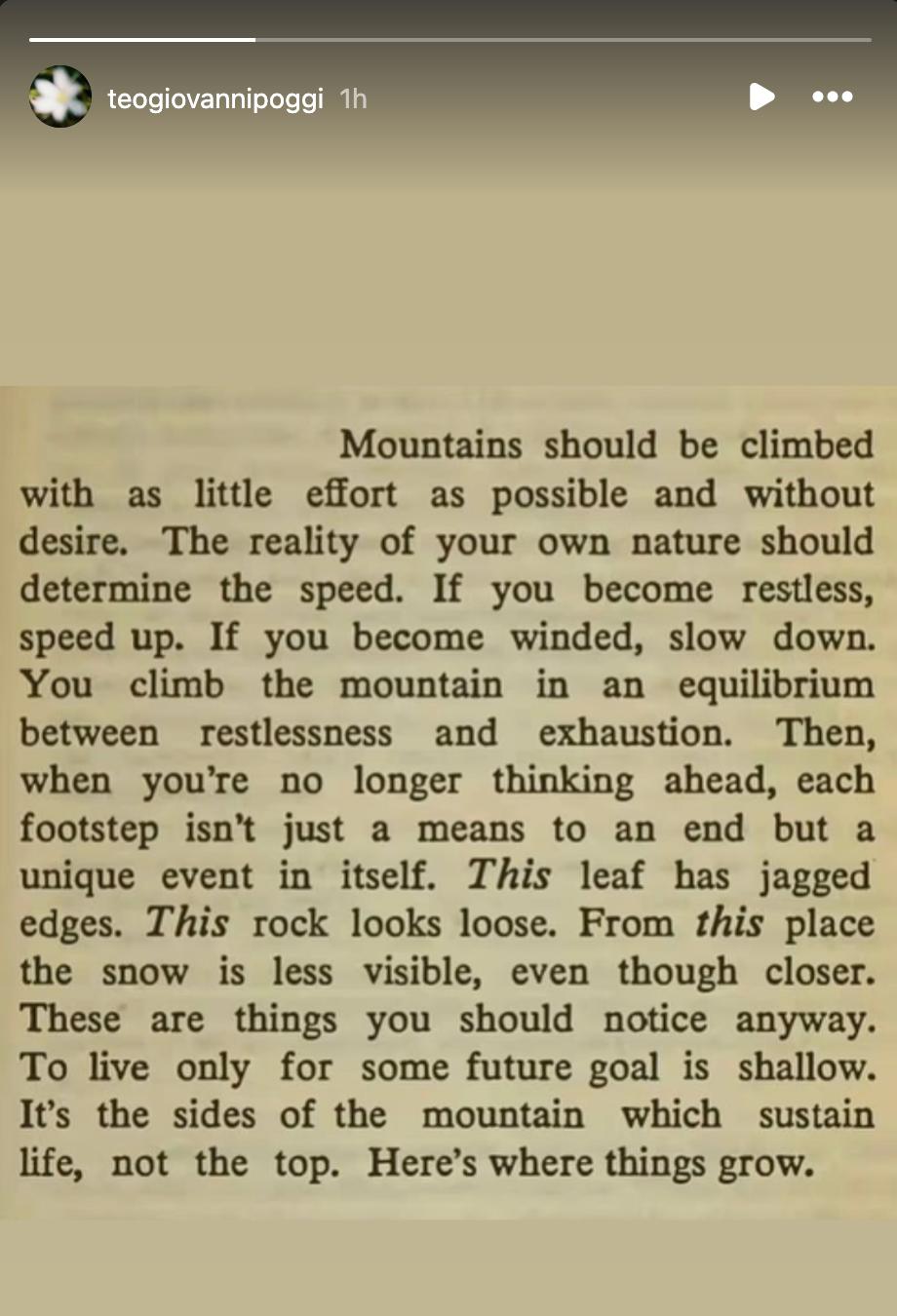The height and width of the screenshot is (1316, 897).
Task: Tap the teogiovannipoggi username
Action: [x=214, y=98]
